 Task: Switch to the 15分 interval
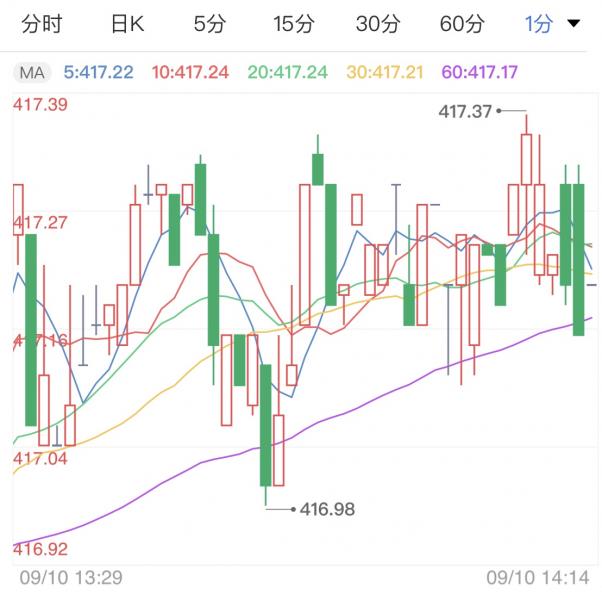pos(293,25)
